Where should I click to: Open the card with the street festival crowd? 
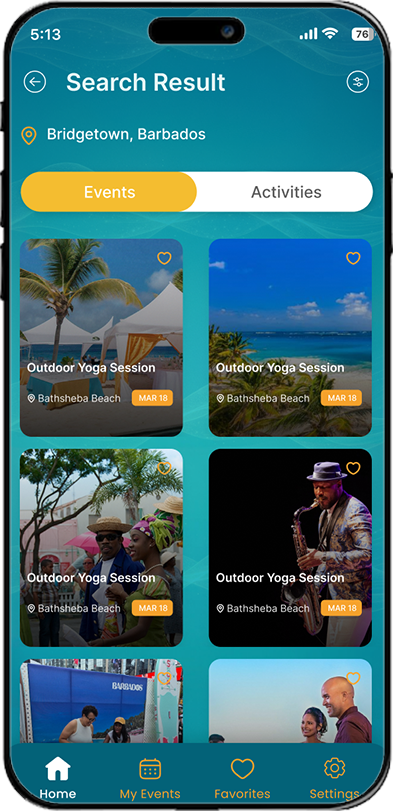[x=101, y=547]
